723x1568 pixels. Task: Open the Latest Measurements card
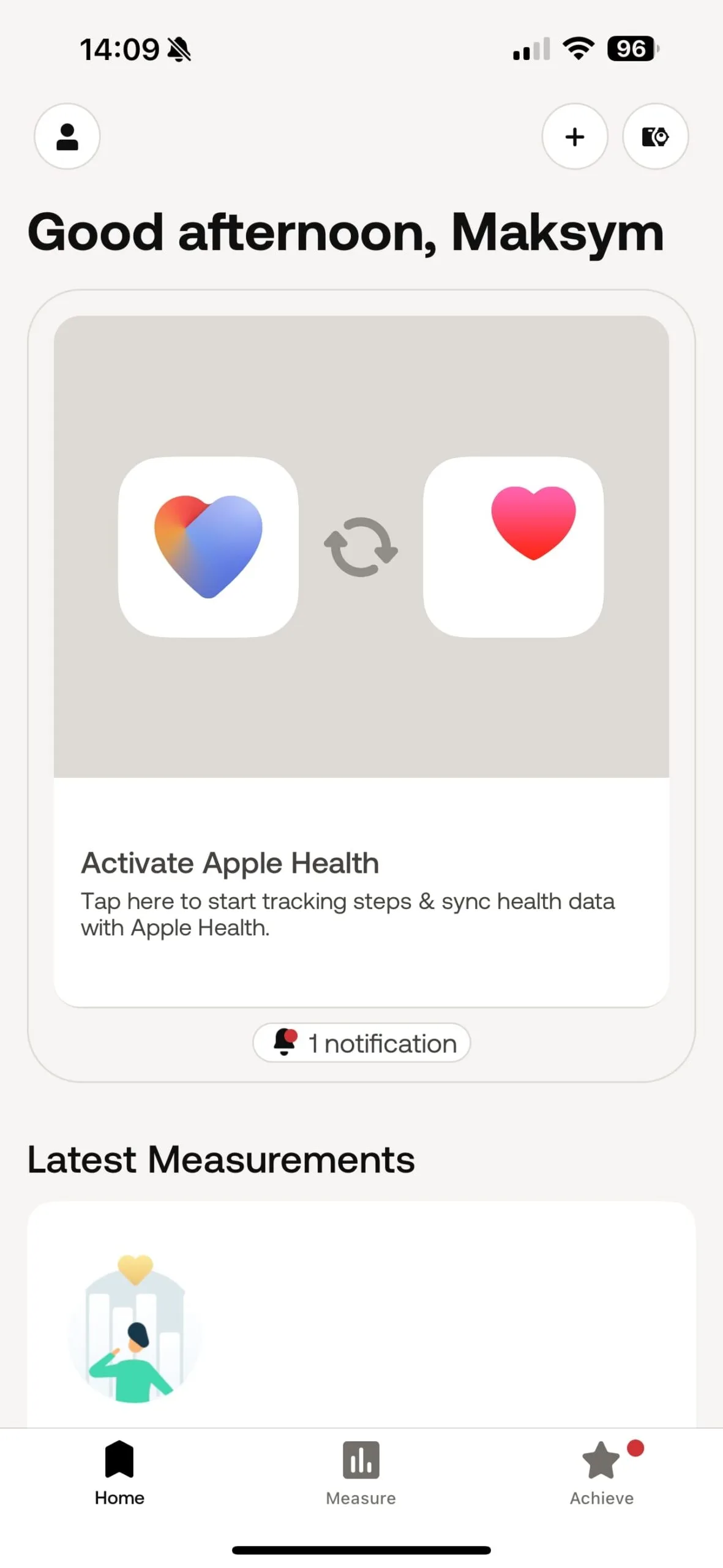point(361,1317)
